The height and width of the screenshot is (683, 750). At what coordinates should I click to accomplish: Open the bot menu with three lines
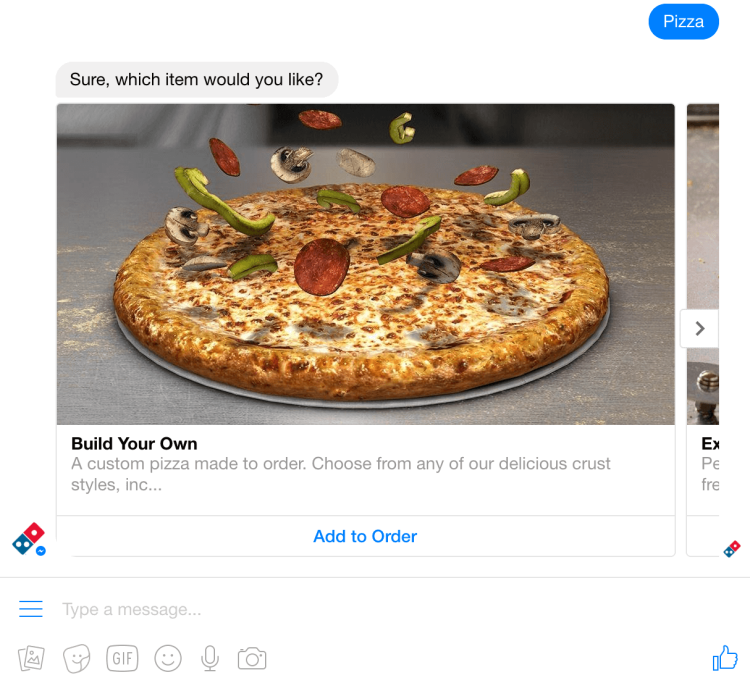click(31, 609)
